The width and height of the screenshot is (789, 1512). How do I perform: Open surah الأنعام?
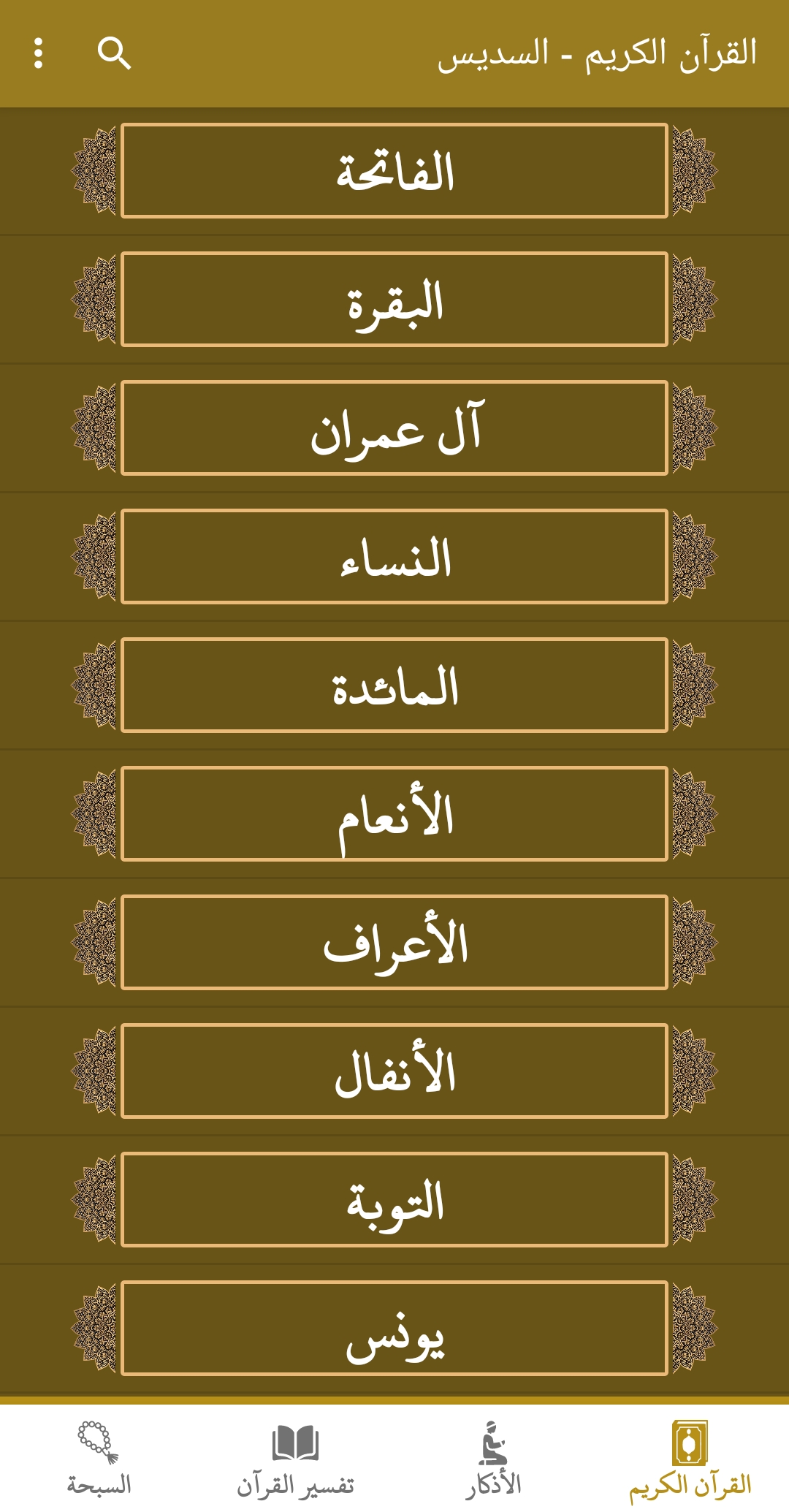pos(394,814)
